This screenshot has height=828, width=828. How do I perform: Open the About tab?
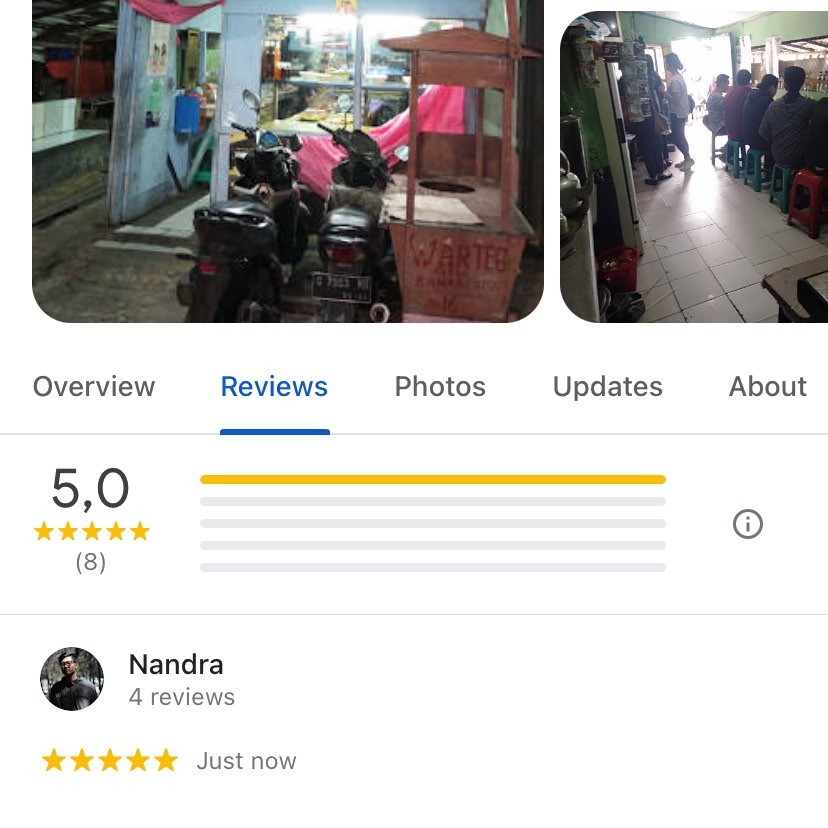click(767, 387)
